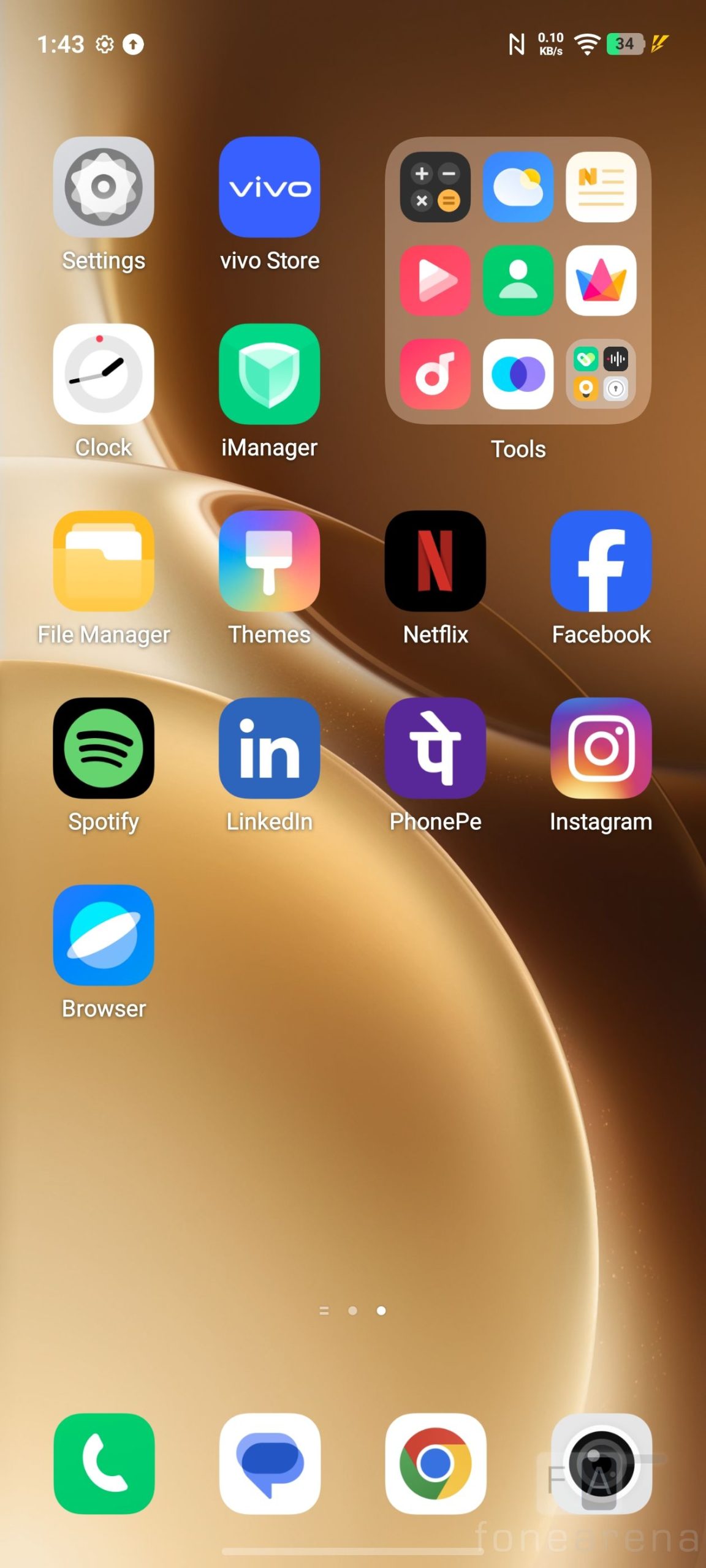Open the Messages app in the dock
This screenshot has height=1568, width=706.
[270, 1463]
